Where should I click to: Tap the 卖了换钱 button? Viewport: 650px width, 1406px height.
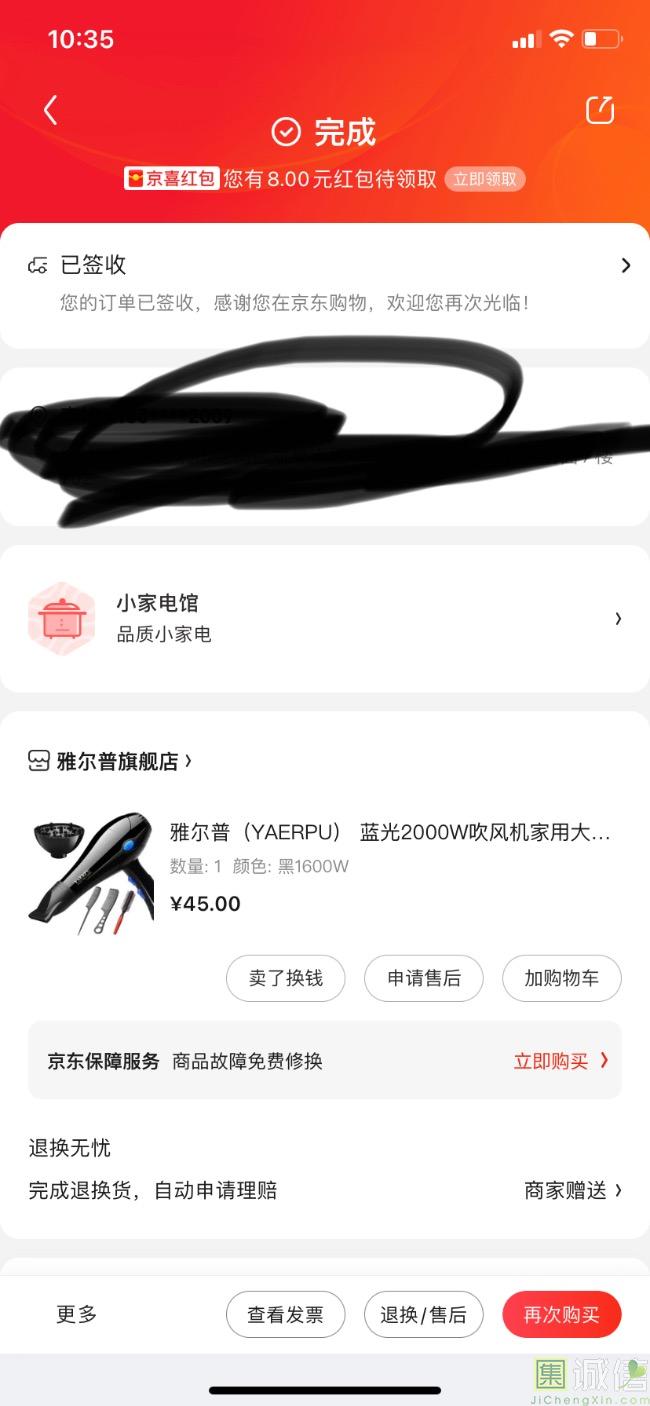tap(285, 978)
